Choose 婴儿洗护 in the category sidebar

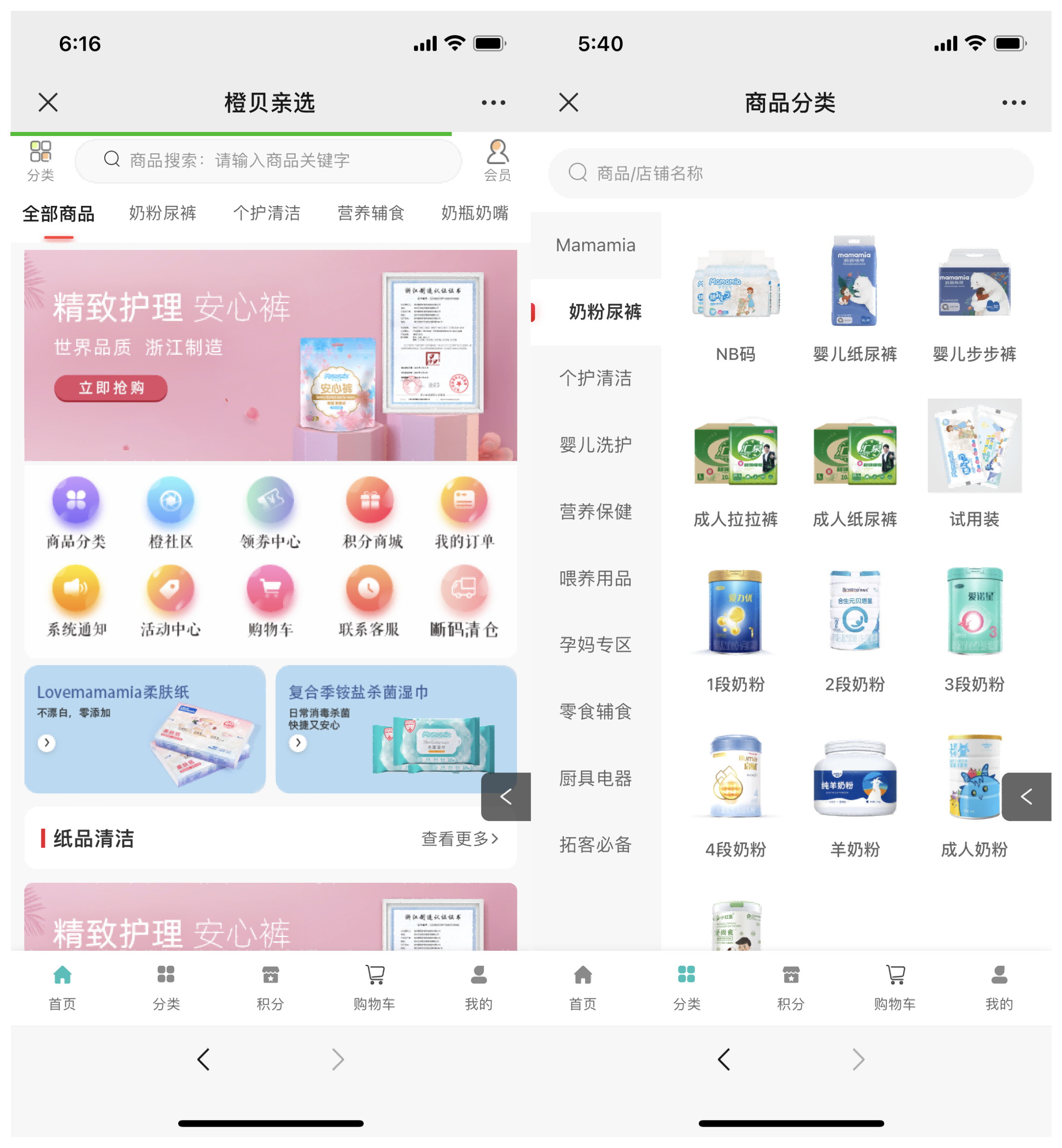(595, 445)
